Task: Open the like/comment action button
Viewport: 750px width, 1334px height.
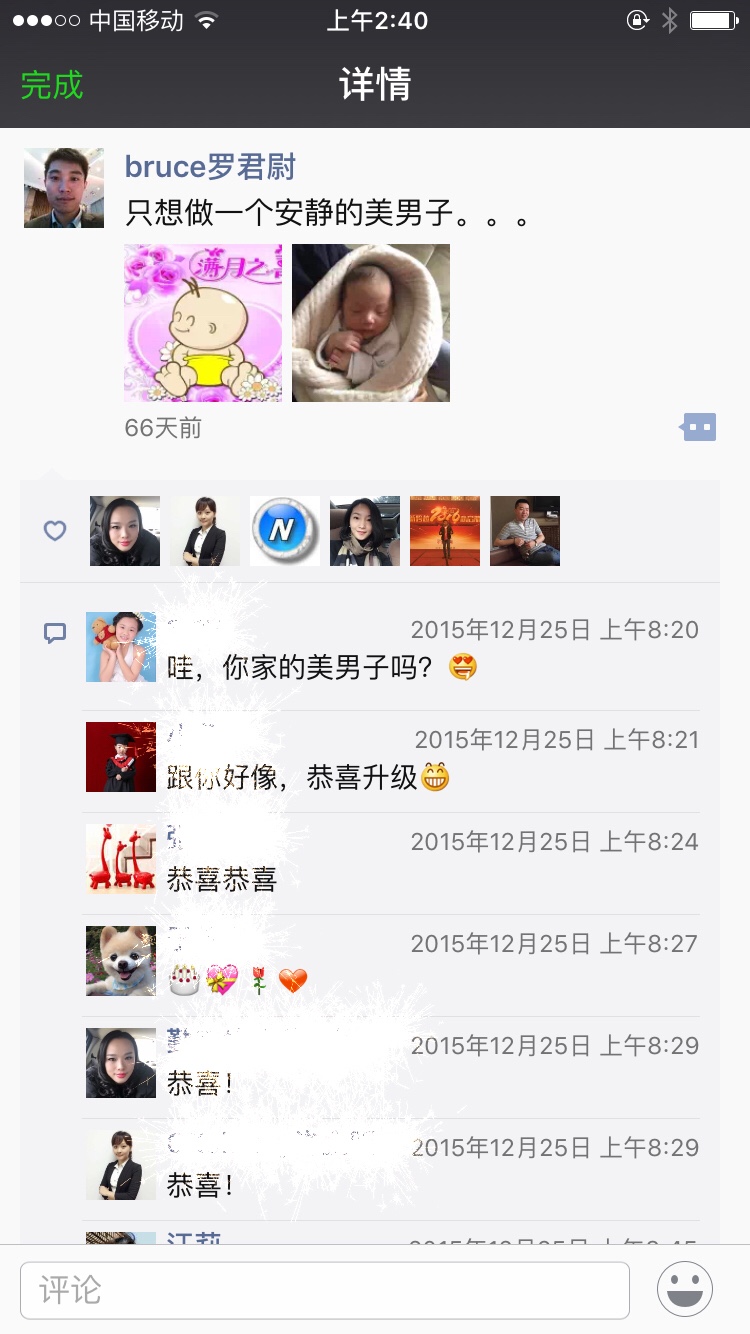Action: (x=699, y=428)
